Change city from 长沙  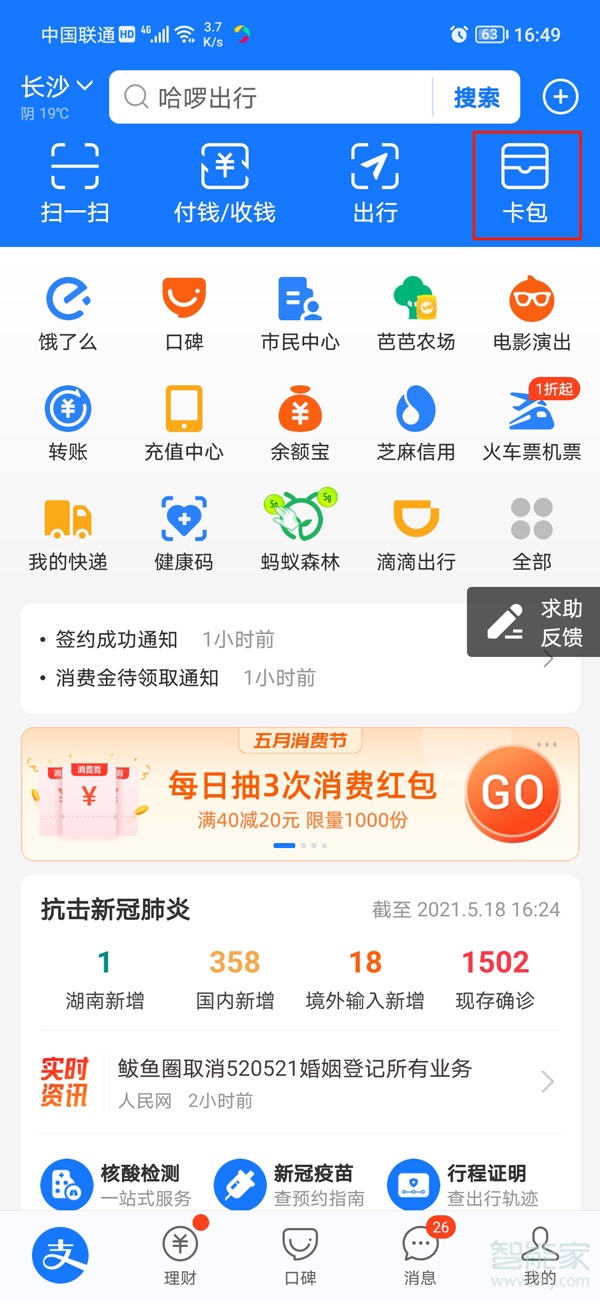[56, 88]
